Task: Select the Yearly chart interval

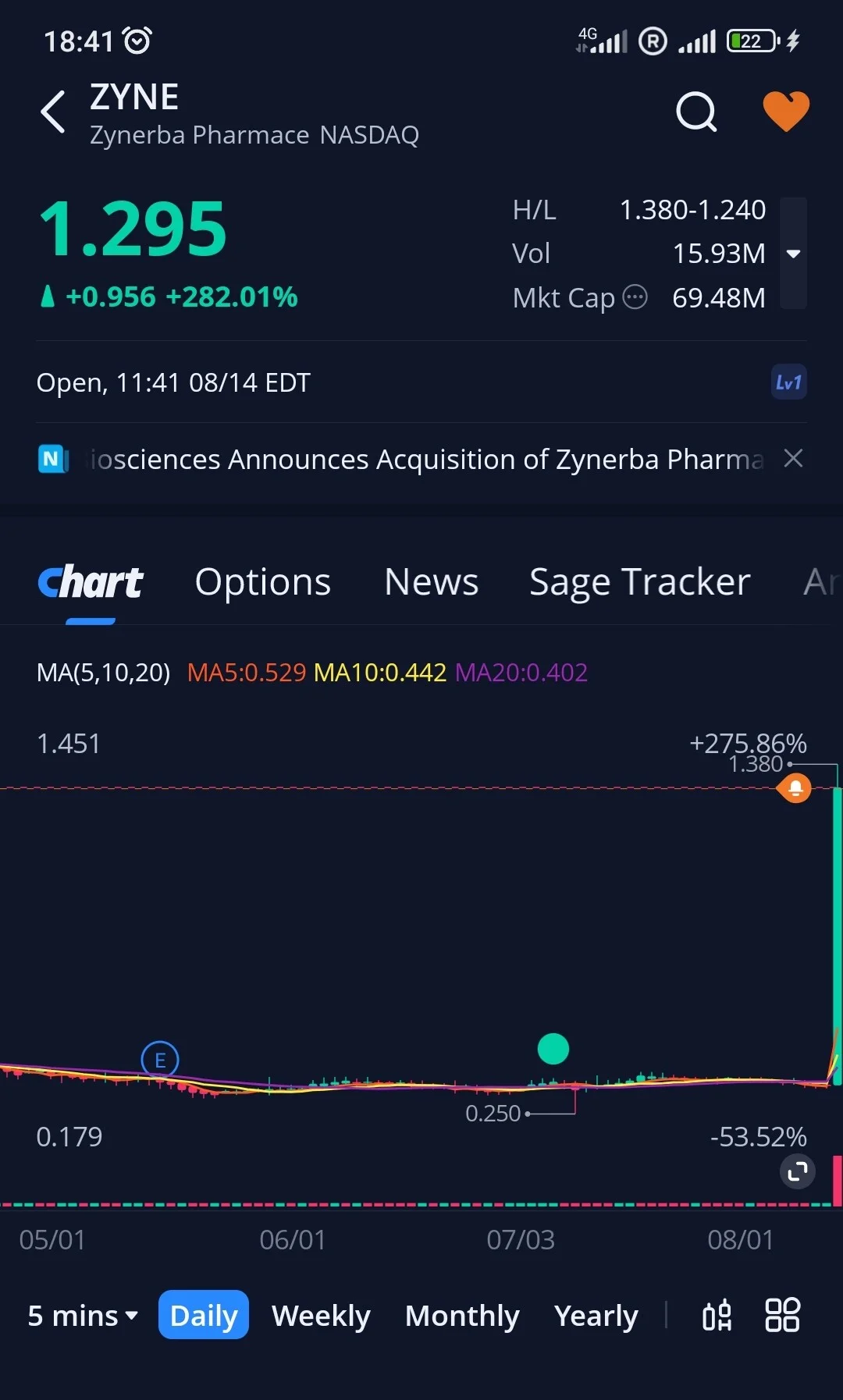Action: pyautogui.click(x=596, y=1316)
